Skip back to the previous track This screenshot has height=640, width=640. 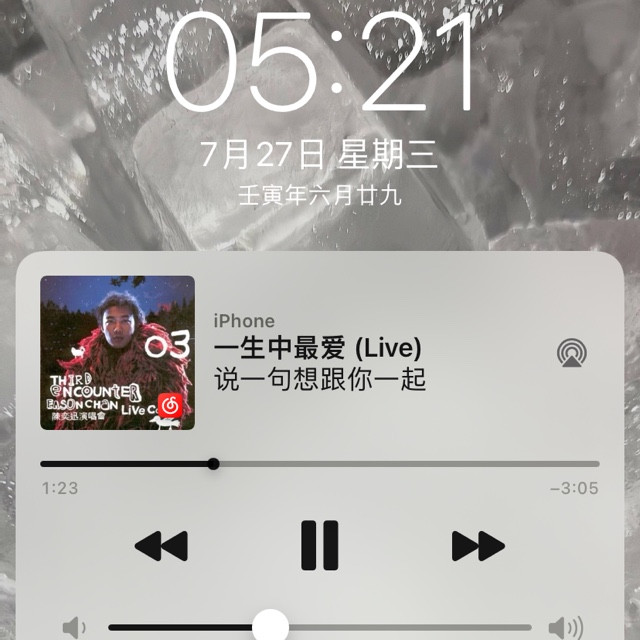(161, 546)
